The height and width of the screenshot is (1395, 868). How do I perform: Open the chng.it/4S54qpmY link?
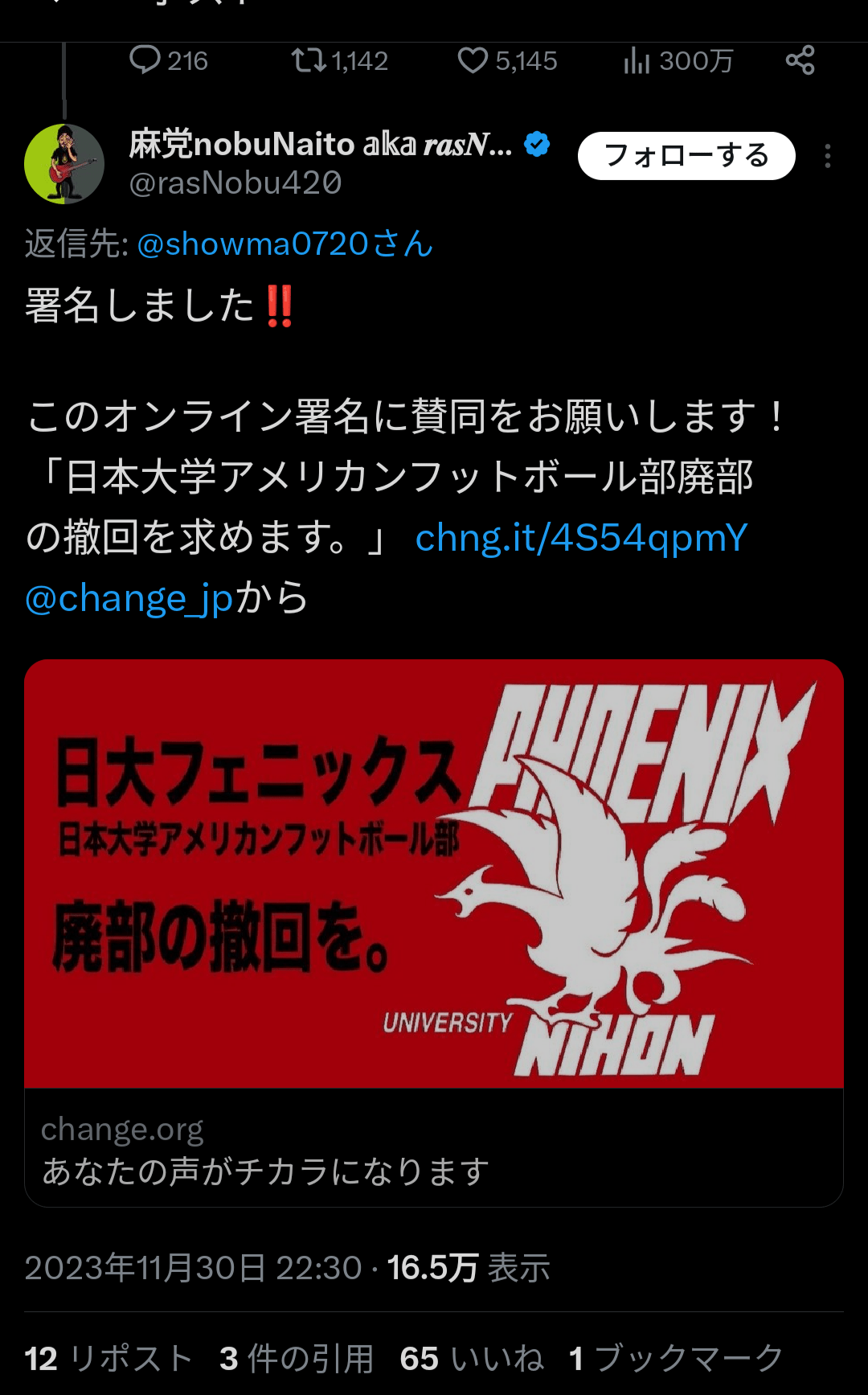tap(581, 538)
